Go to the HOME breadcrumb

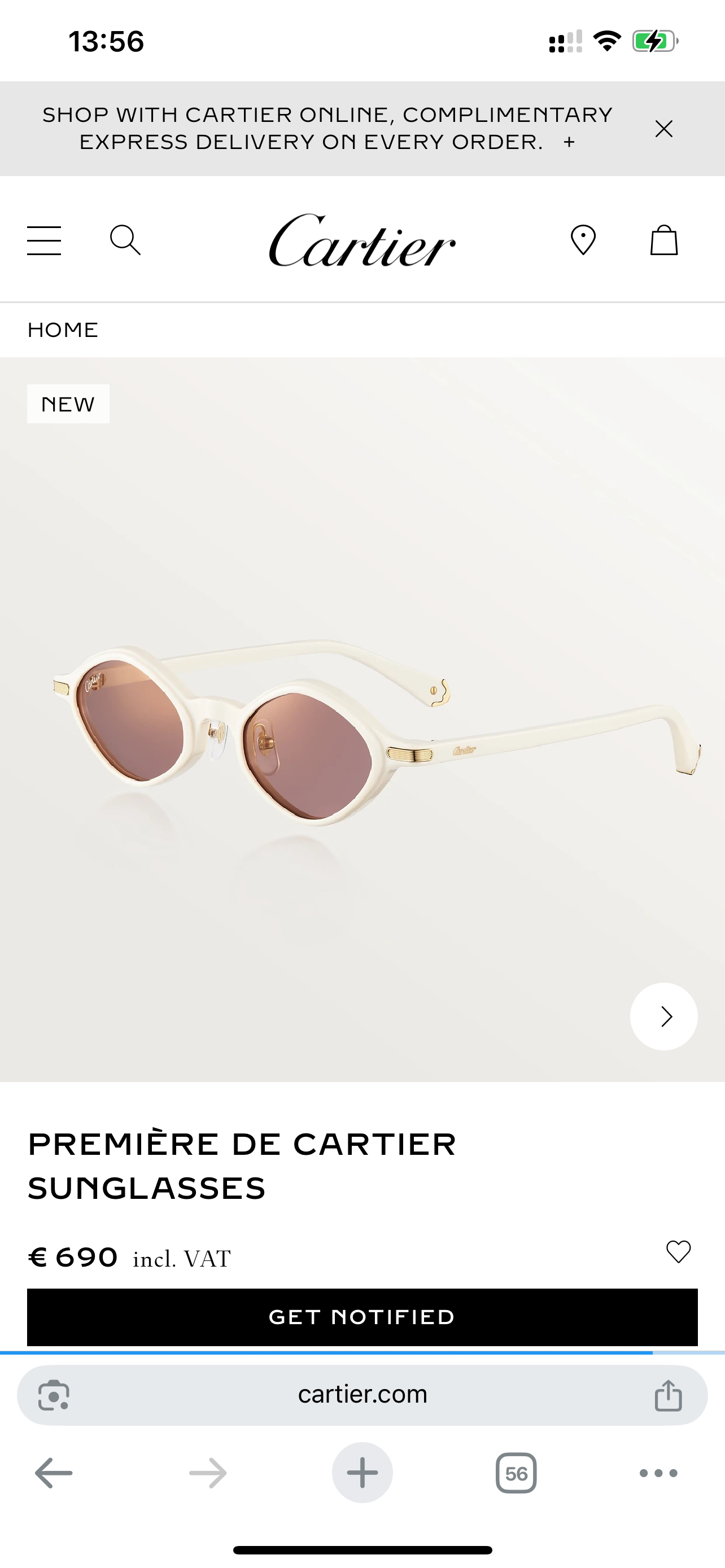tap(63, 330)
